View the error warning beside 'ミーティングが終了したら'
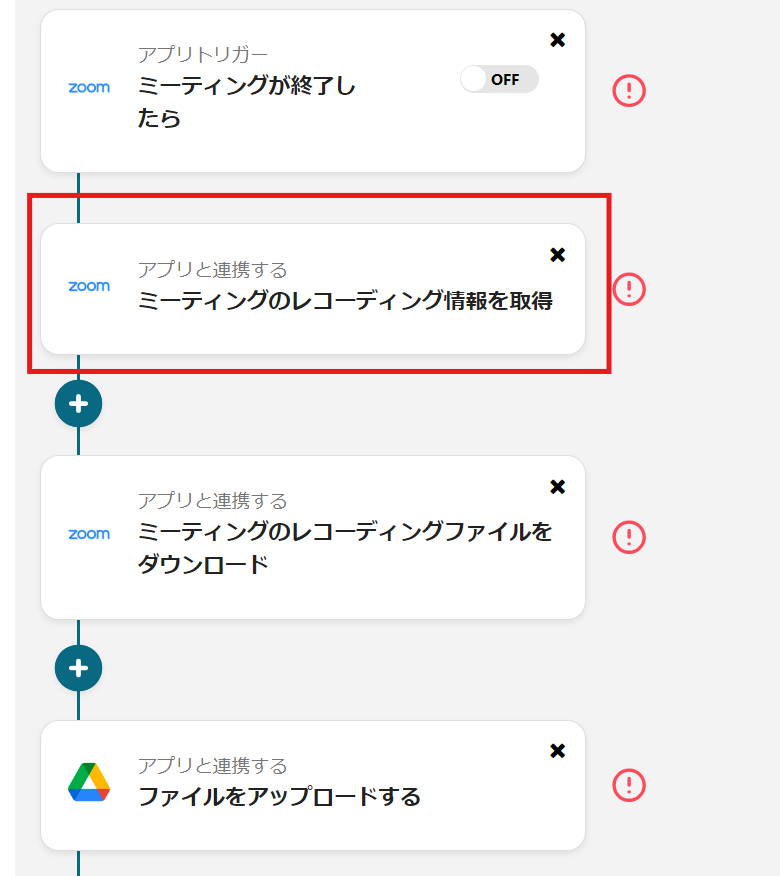Viewport: 780px width, 876px height. (629, 91)
